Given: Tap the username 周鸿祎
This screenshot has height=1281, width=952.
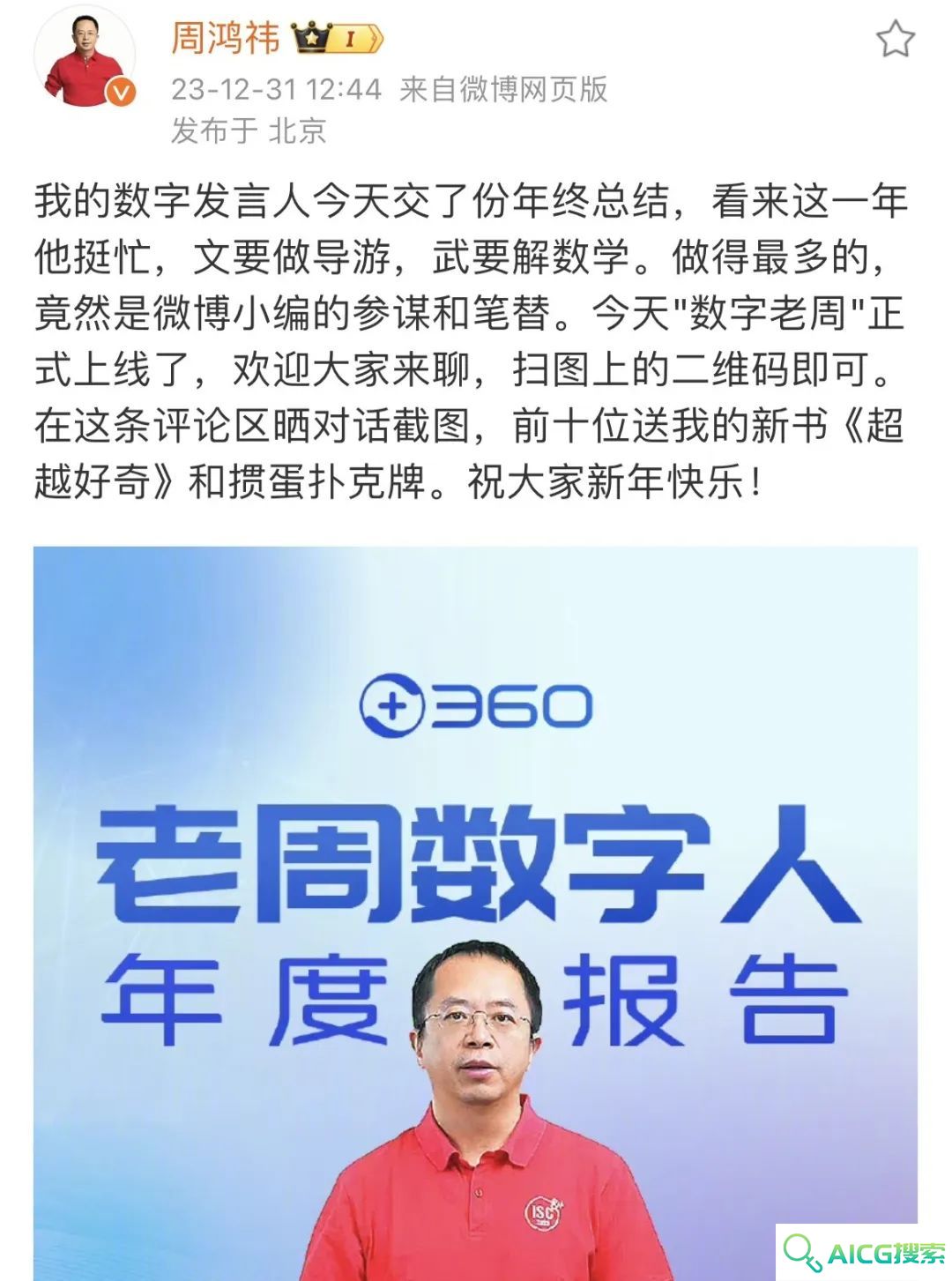Looking at the screenshot, I should pyautogui.click(x=225, y=38).
